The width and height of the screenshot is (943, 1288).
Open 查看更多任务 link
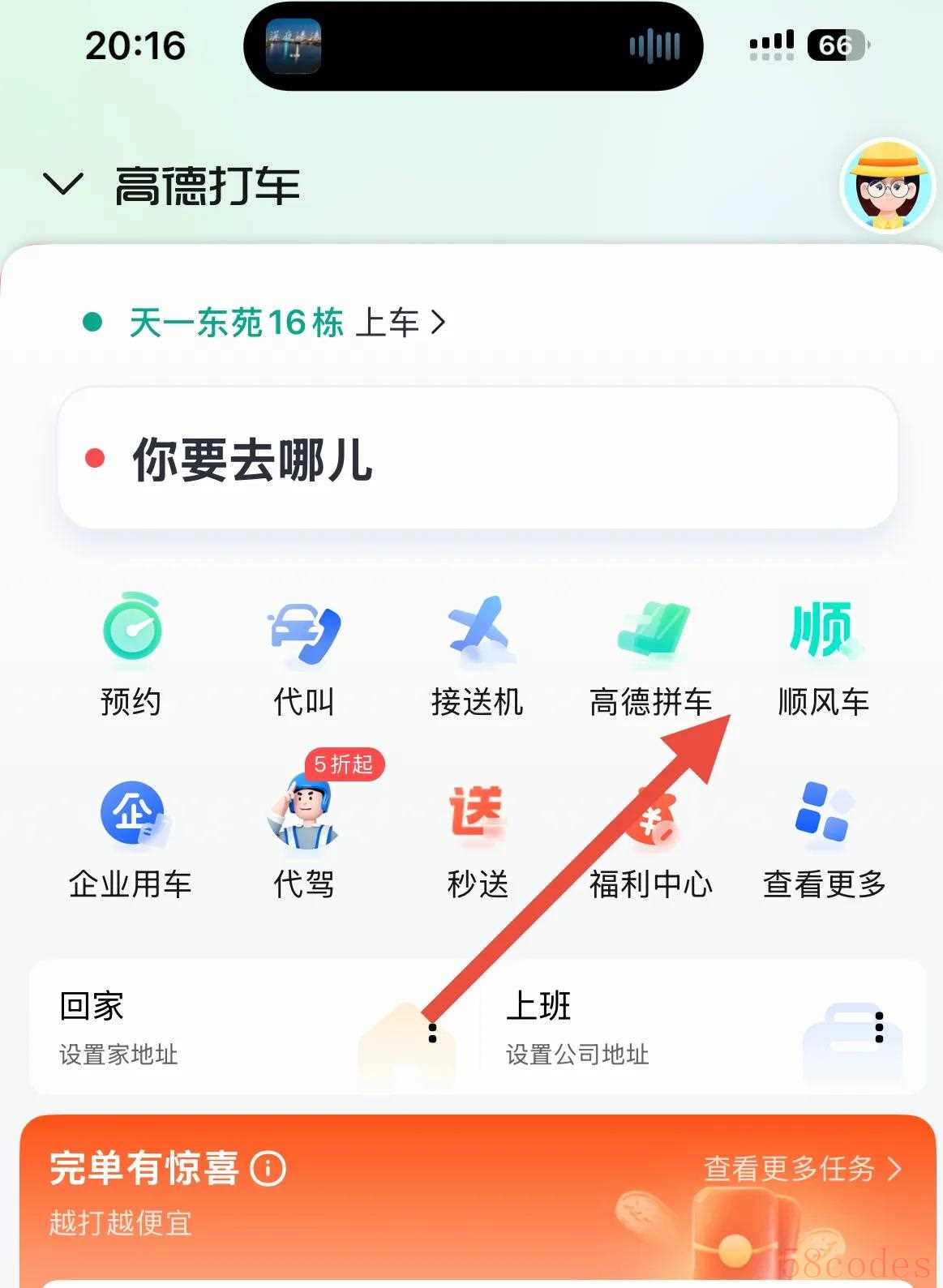[x=801, y=1169]
